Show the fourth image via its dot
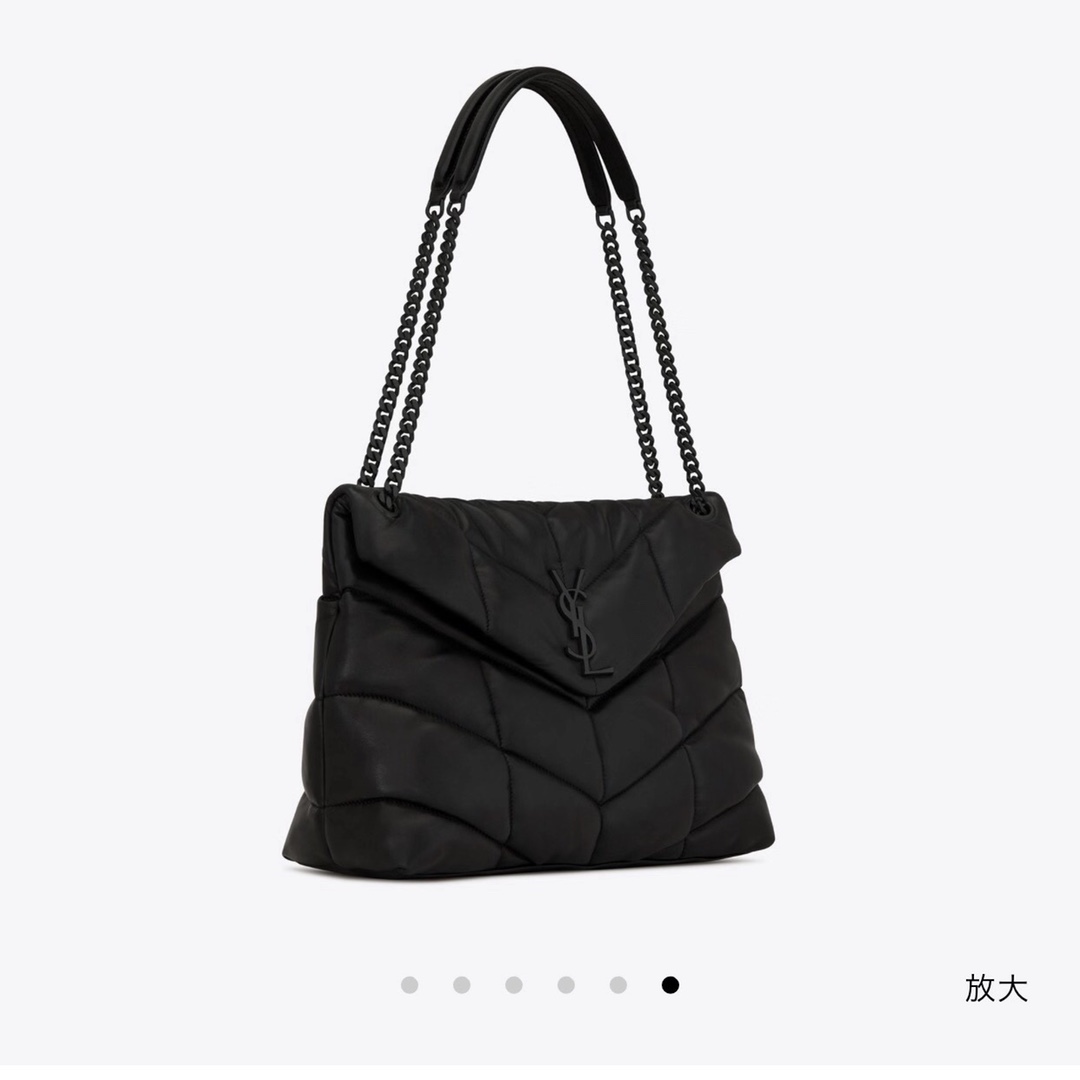This screenshot has width=1080, height=1080. pyautogui.click(x=566, y=985)
